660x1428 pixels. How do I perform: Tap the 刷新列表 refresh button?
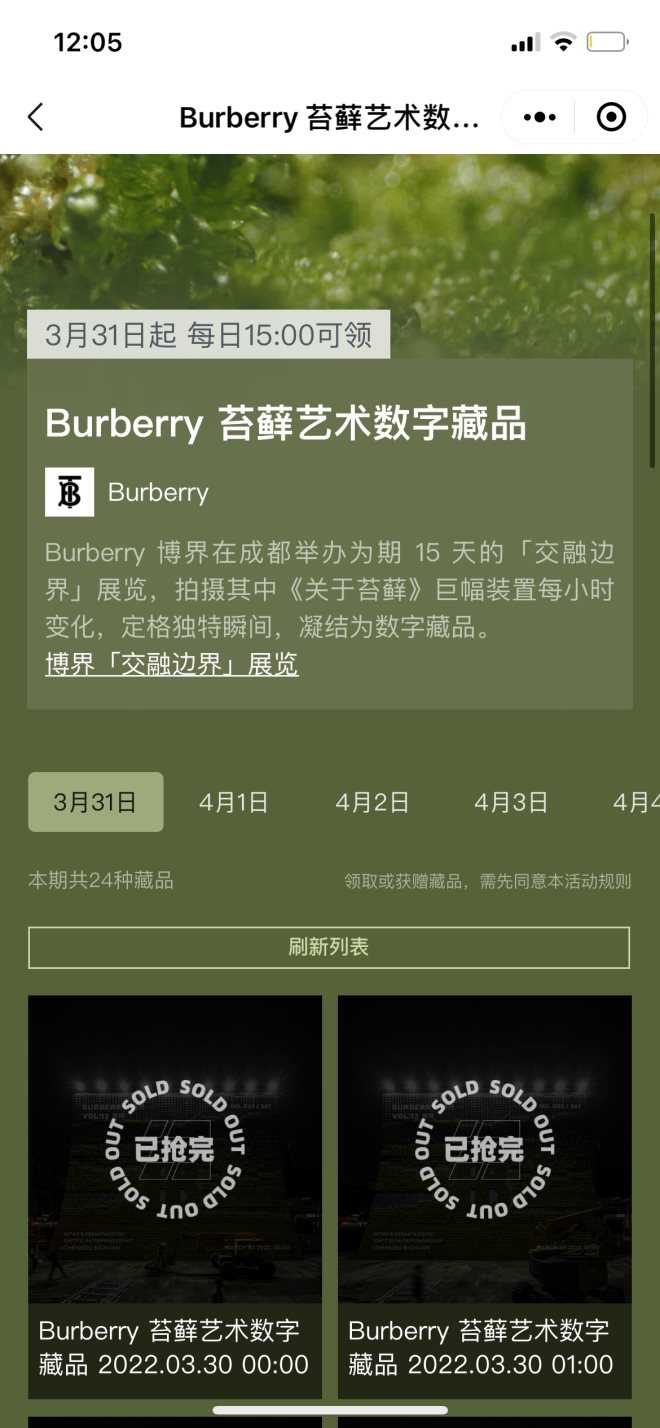pyautogui.click(x=329, y=947)
